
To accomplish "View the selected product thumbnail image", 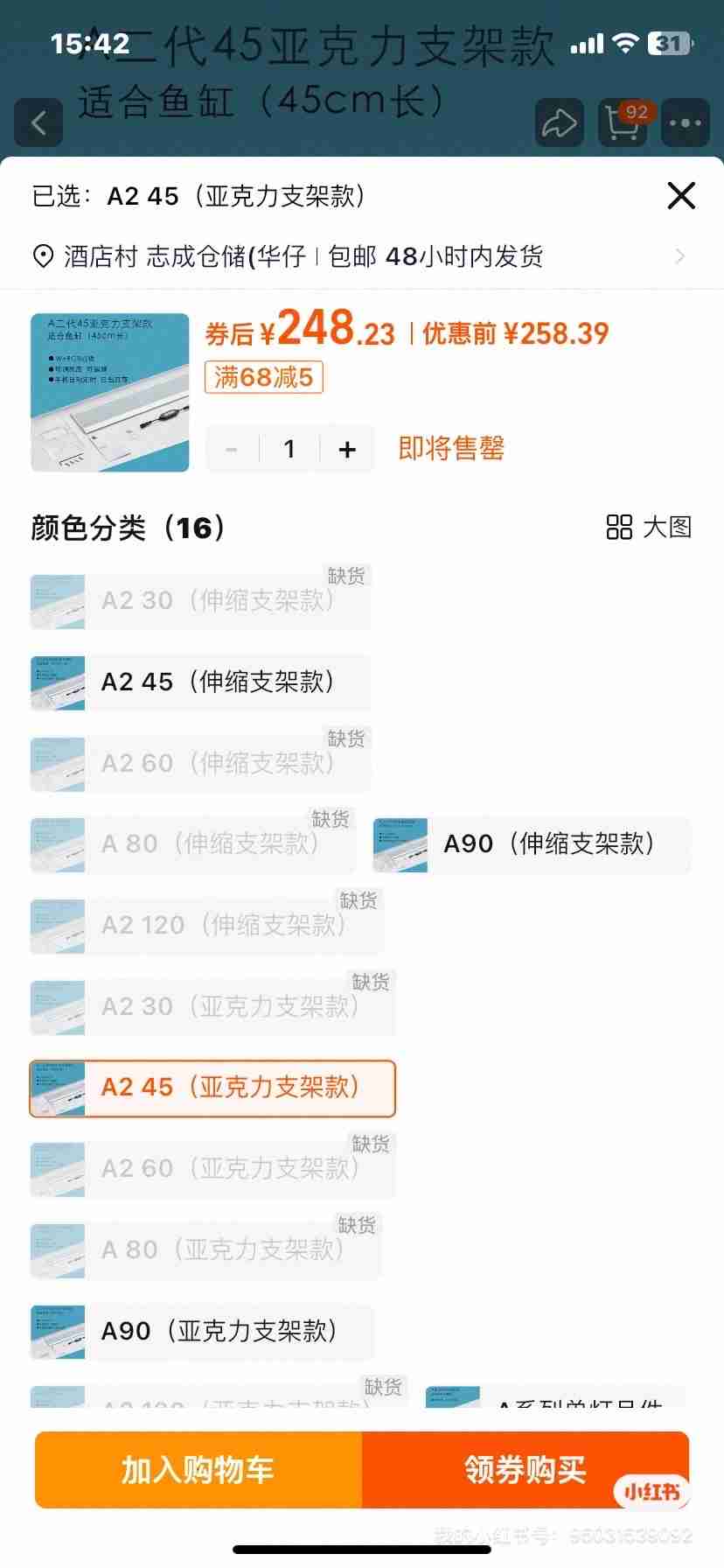I will 110,393.
